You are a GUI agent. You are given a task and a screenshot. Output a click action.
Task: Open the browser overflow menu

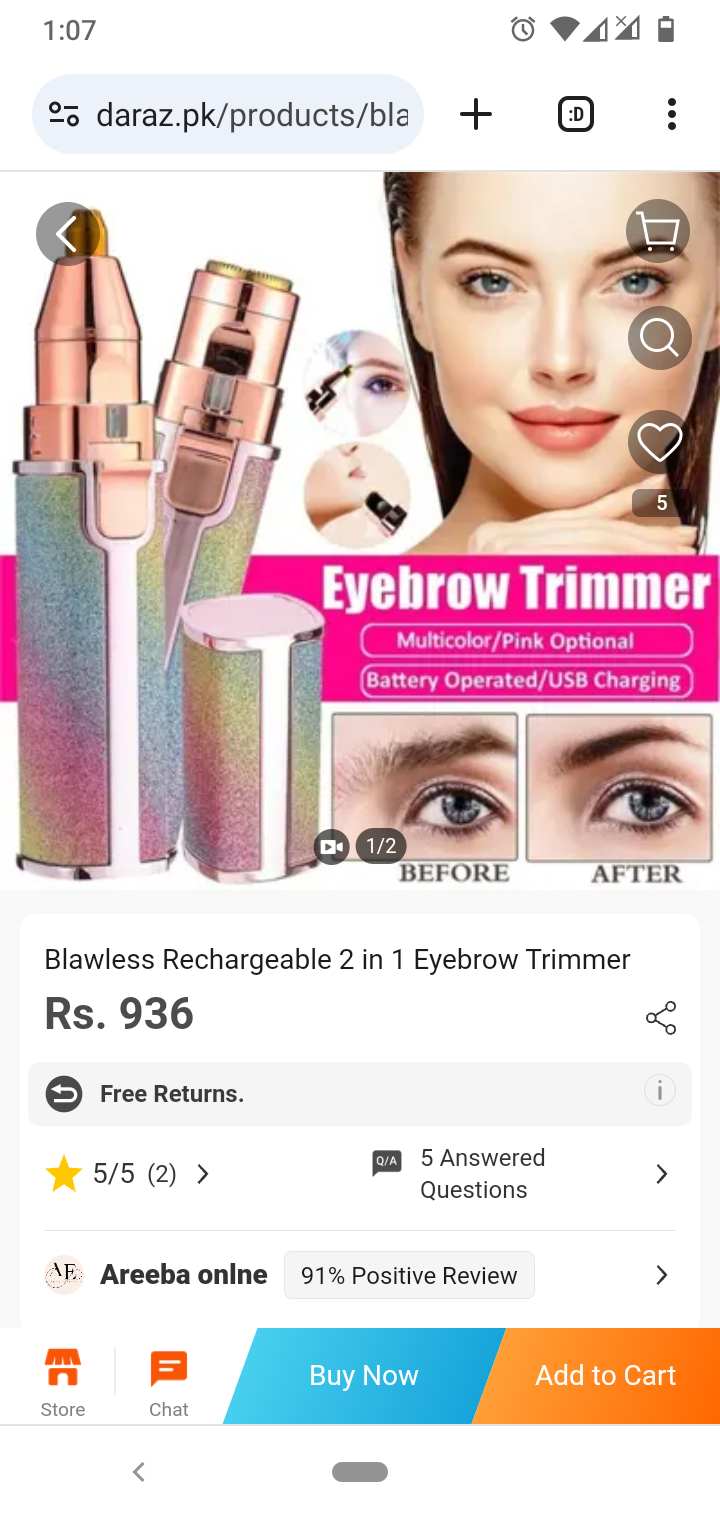[671, 115]
